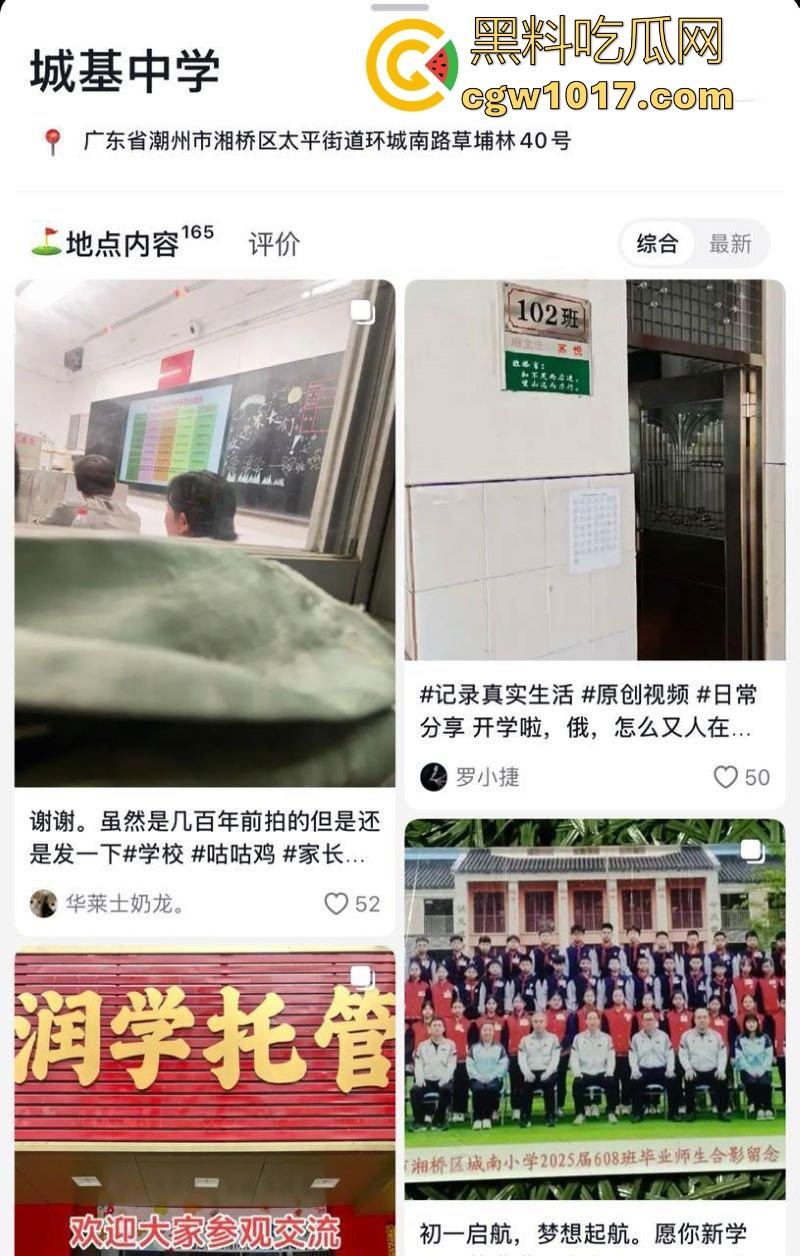Select the 综合 sorting option
Viewport: 800px width, 1256px height.
(657, 243)
